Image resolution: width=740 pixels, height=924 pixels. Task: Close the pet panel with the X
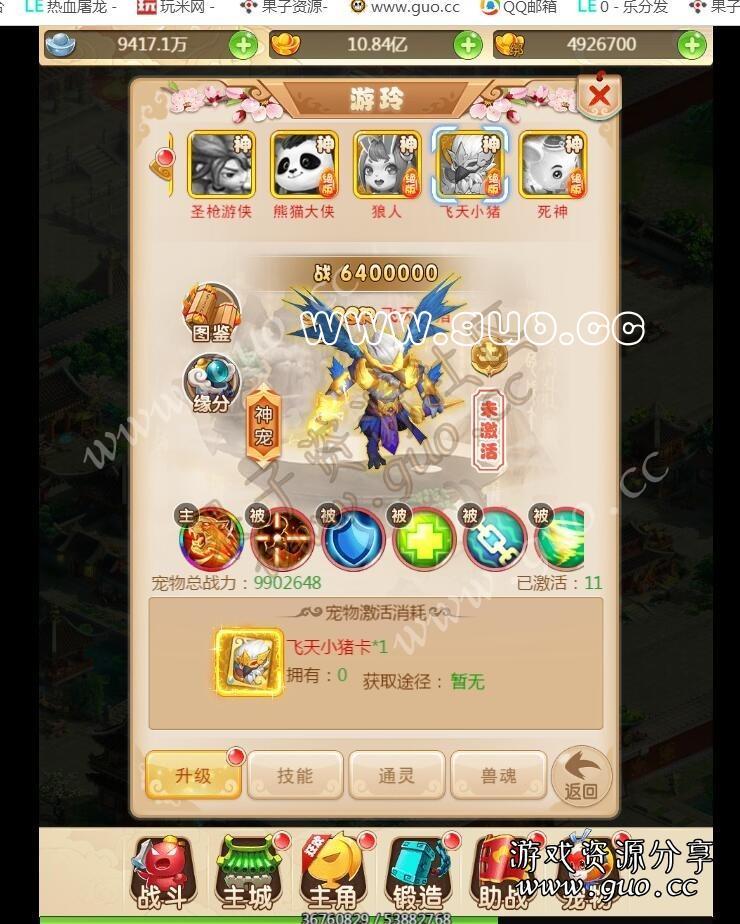[x=599, y=96]
